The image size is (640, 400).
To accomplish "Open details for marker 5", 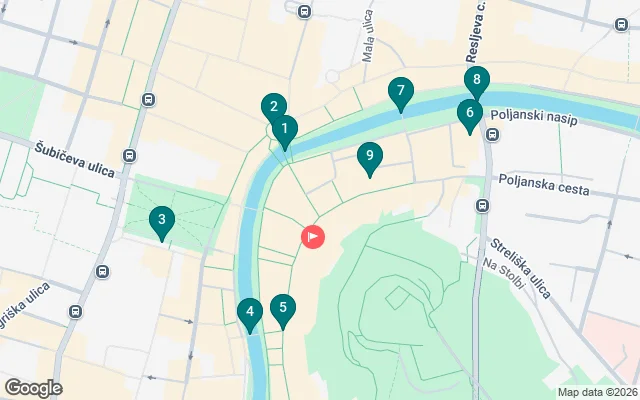I will coord(283,309).
